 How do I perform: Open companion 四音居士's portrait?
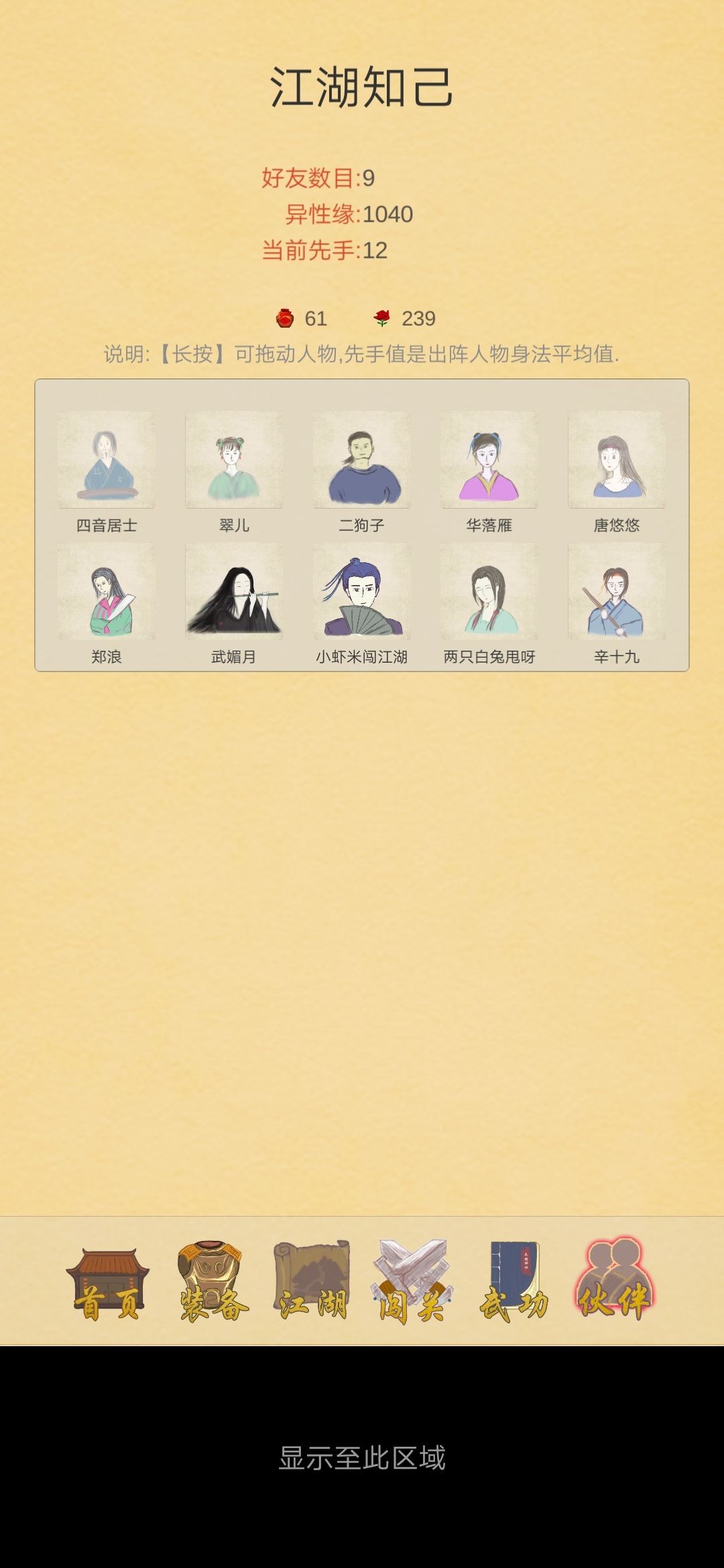pyautogui.click(x=106, y=460)
